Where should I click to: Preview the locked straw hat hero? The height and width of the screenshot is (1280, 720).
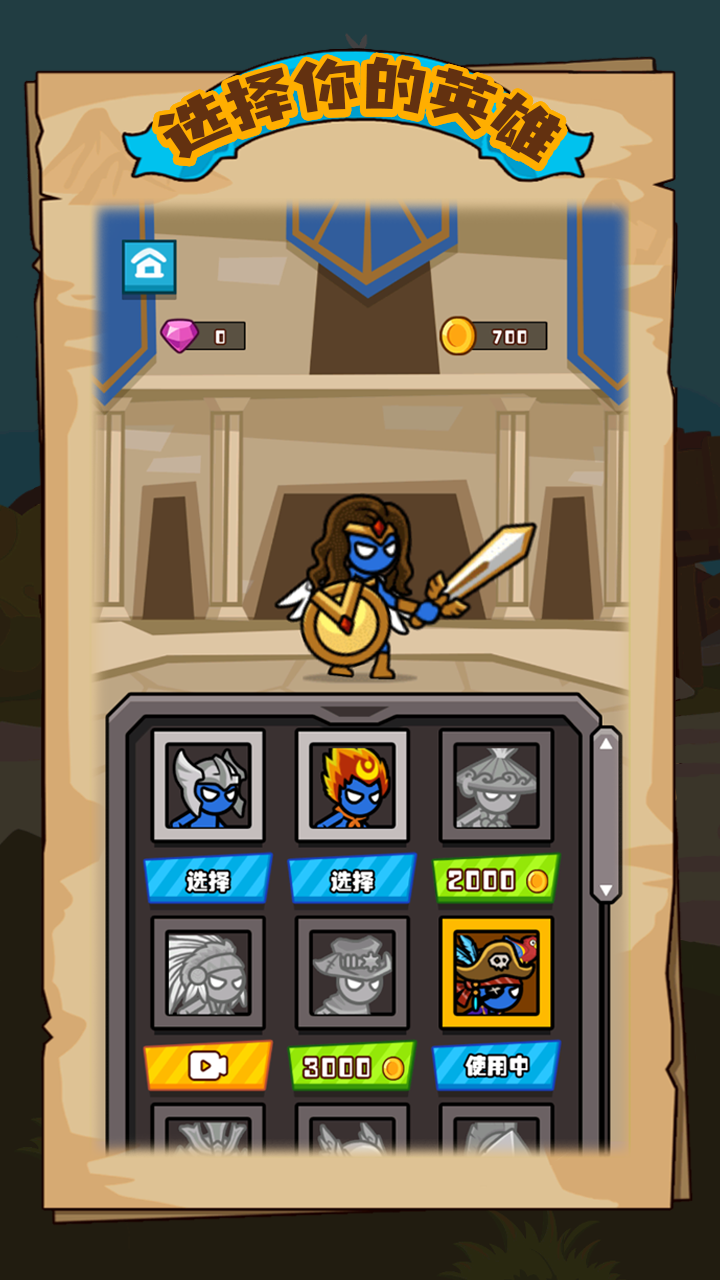pos(496,786)
